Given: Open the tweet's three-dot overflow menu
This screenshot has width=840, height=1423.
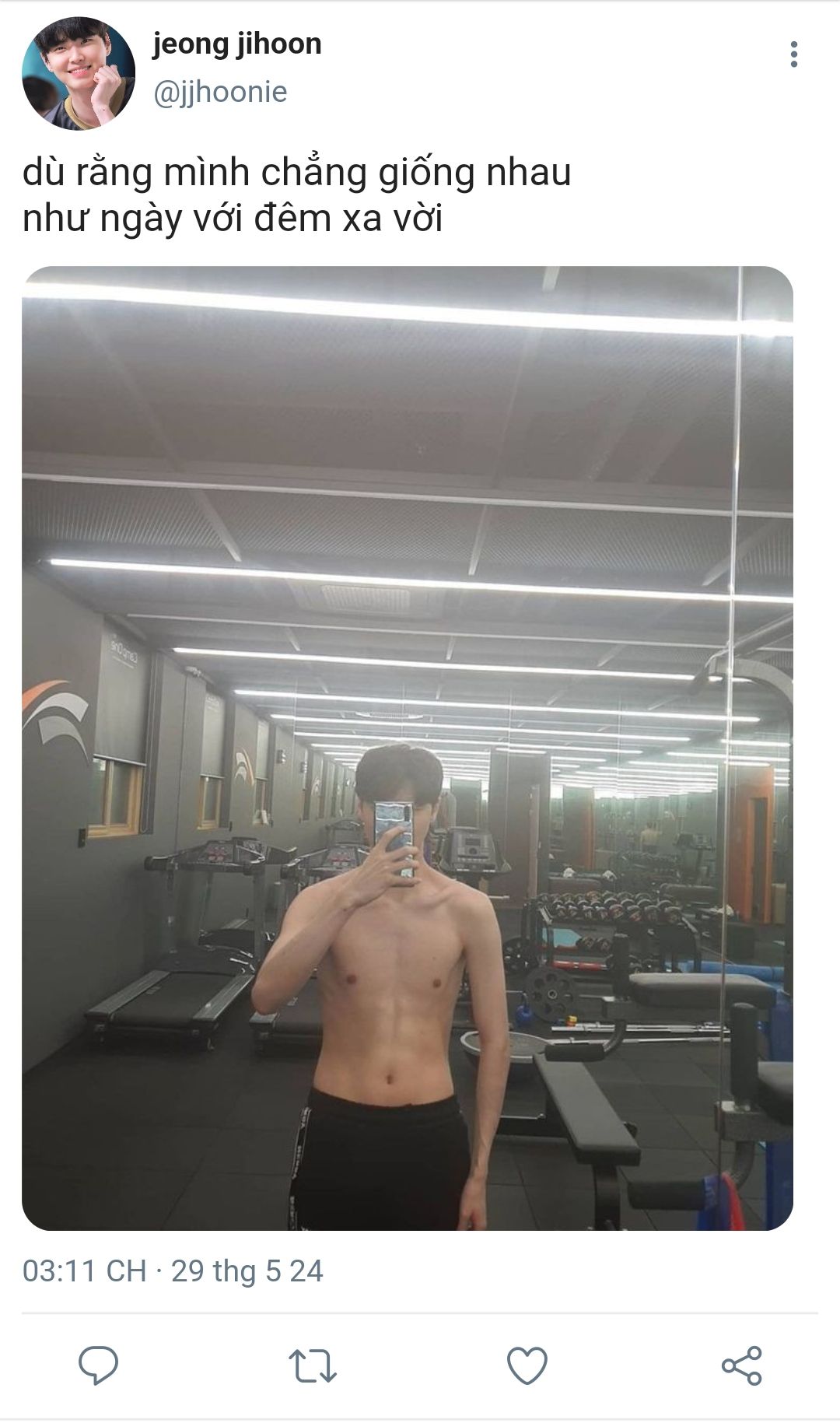Looking at the screenshot, I should [x=793, y=54].
